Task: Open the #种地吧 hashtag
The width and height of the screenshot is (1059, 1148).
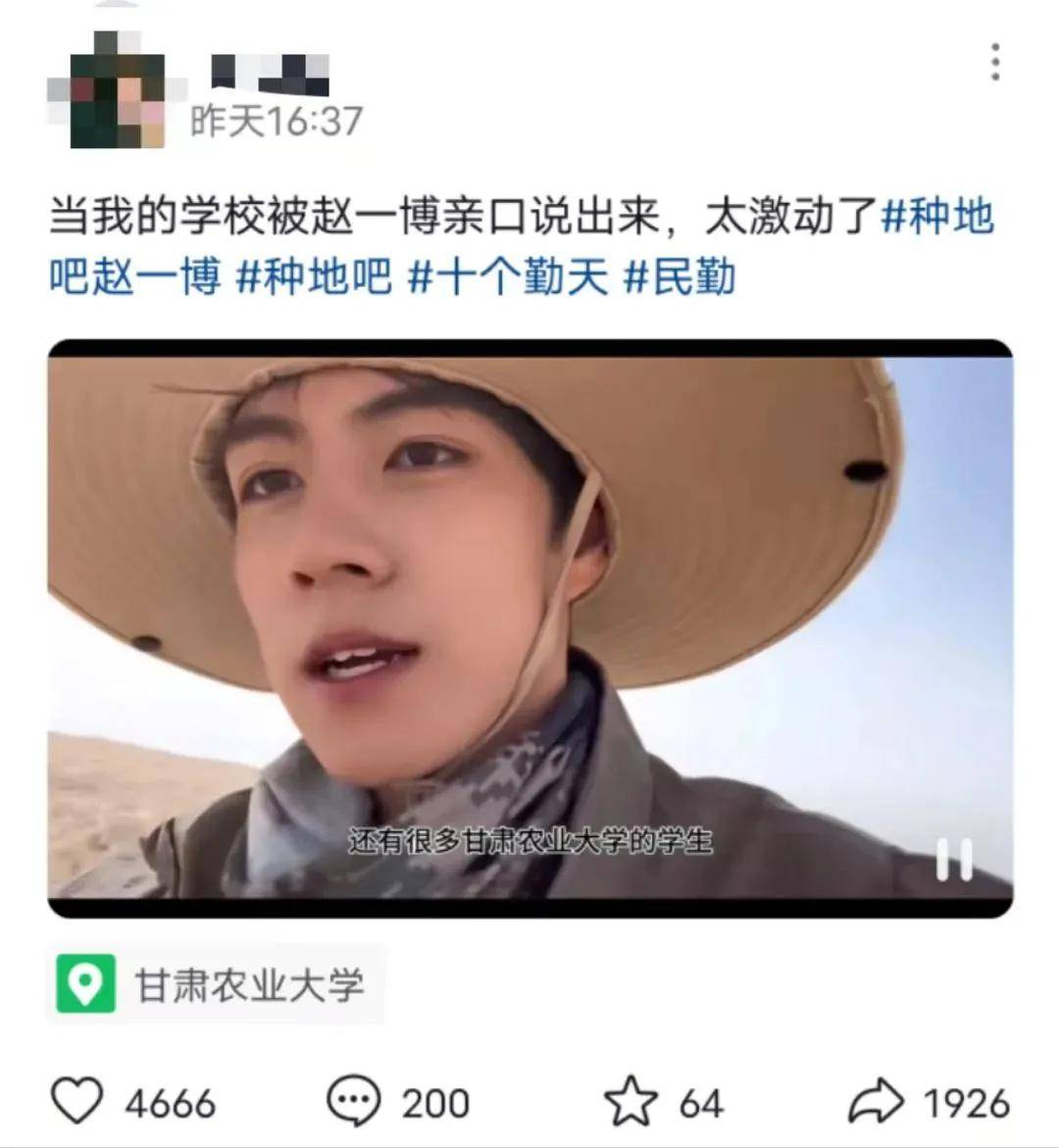Action: (314, 278)
